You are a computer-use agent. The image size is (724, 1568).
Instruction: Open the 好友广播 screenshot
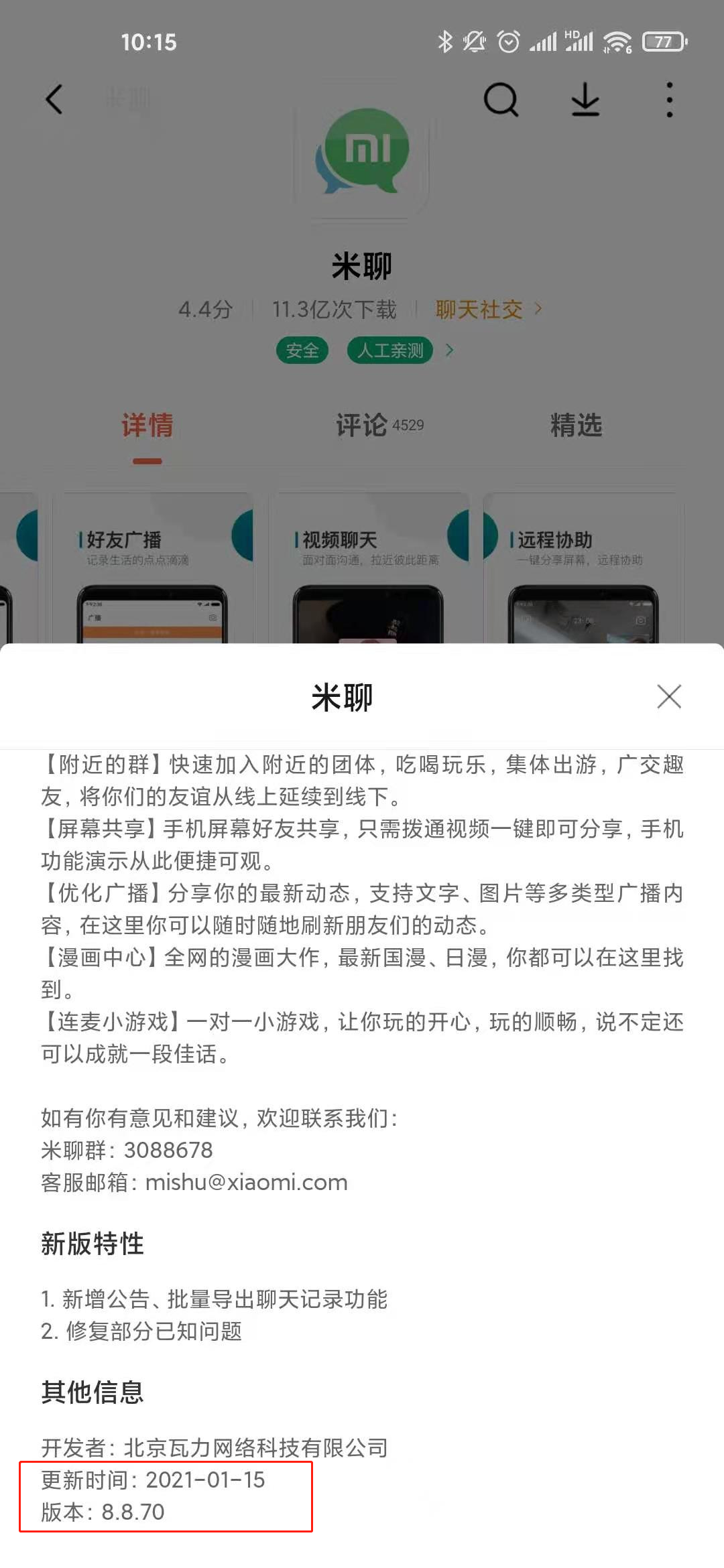click(153, 570)
